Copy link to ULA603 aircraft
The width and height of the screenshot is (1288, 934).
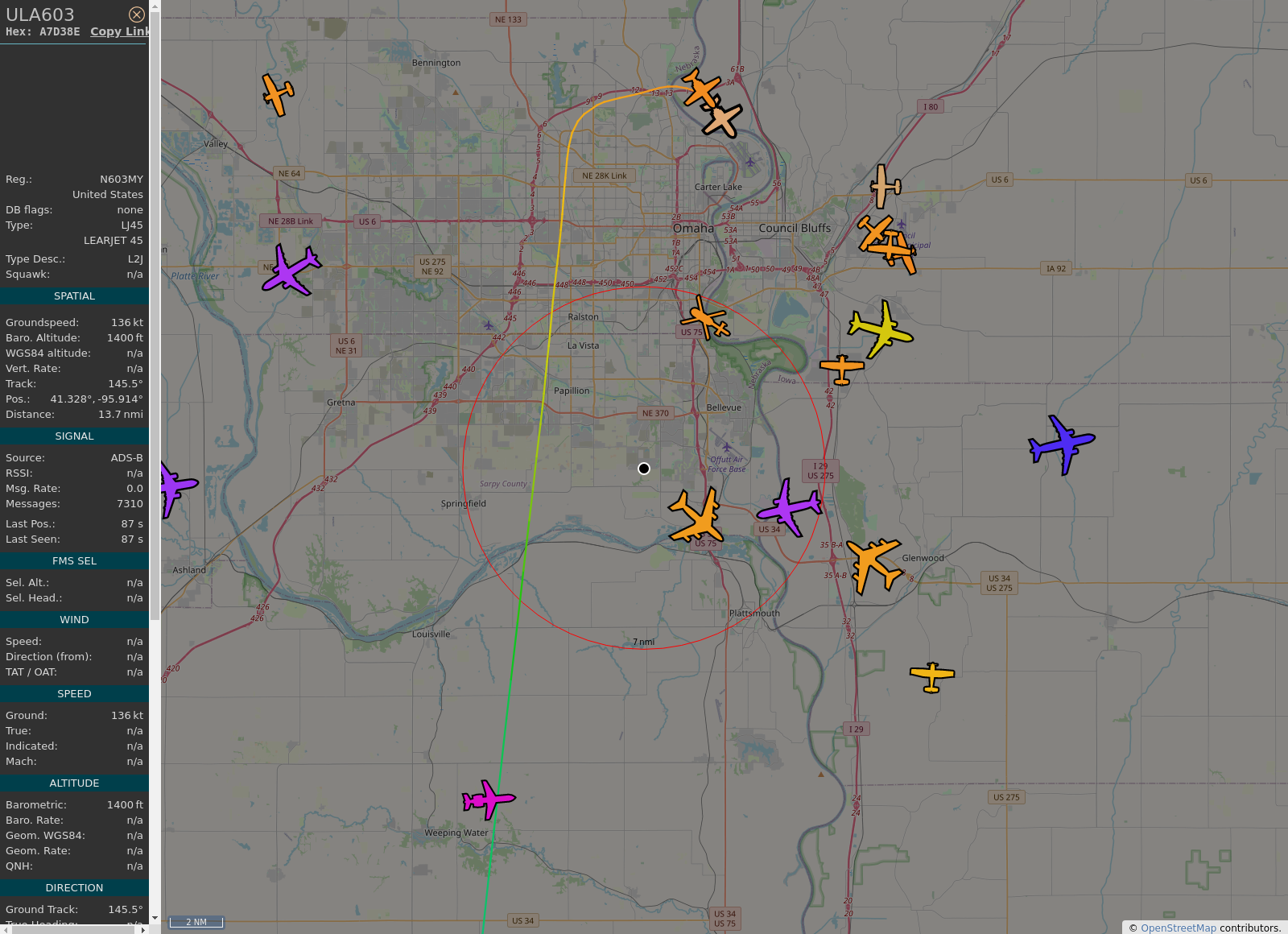tap(119, 31)
